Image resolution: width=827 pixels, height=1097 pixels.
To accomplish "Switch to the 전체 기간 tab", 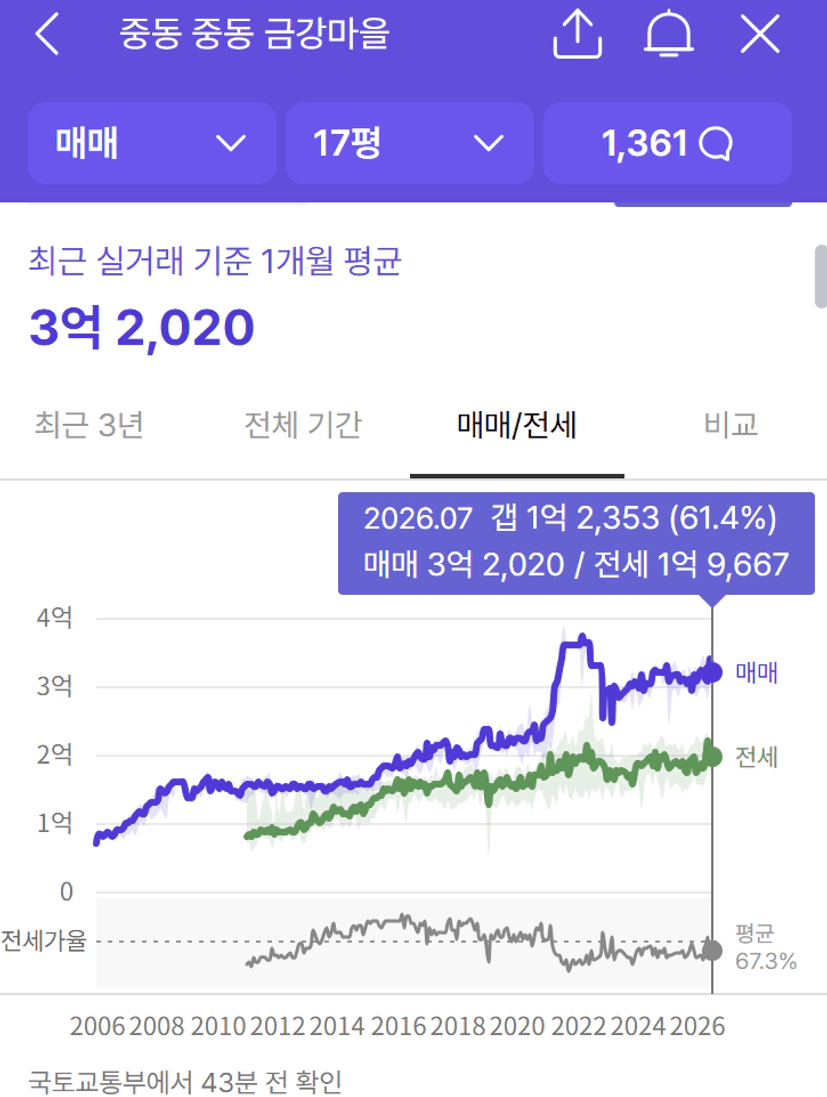I will [x=302, y=425].
